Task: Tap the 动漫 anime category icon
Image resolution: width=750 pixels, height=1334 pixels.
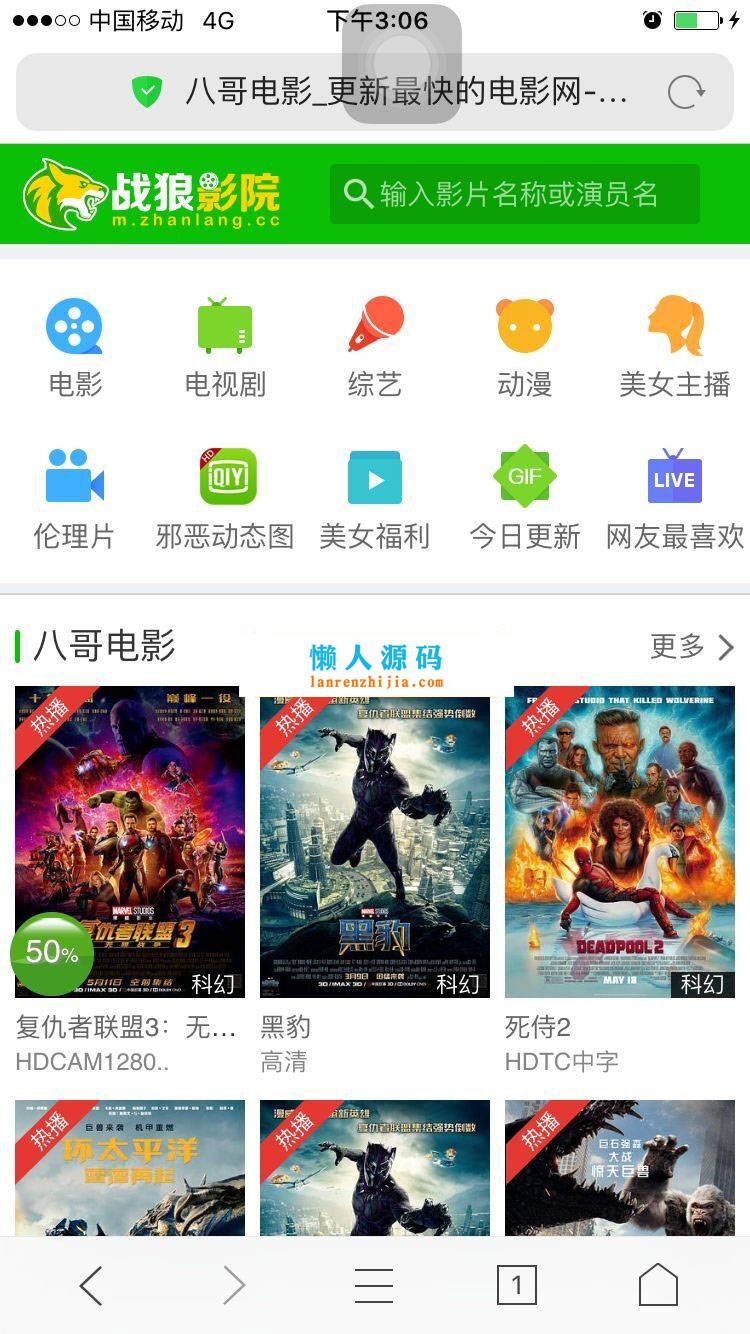Action: (524, 327)
